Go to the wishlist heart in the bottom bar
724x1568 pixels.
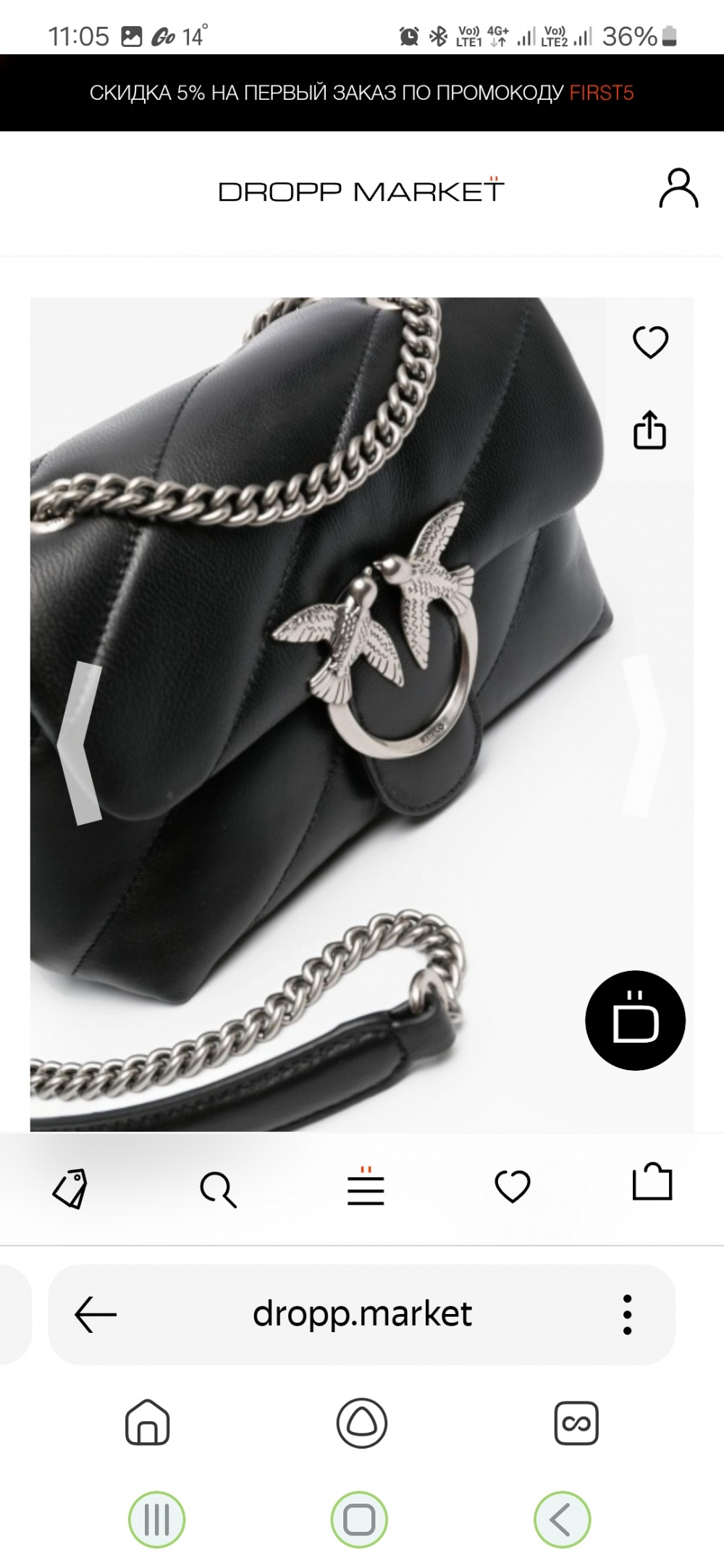coord(513,1187)
